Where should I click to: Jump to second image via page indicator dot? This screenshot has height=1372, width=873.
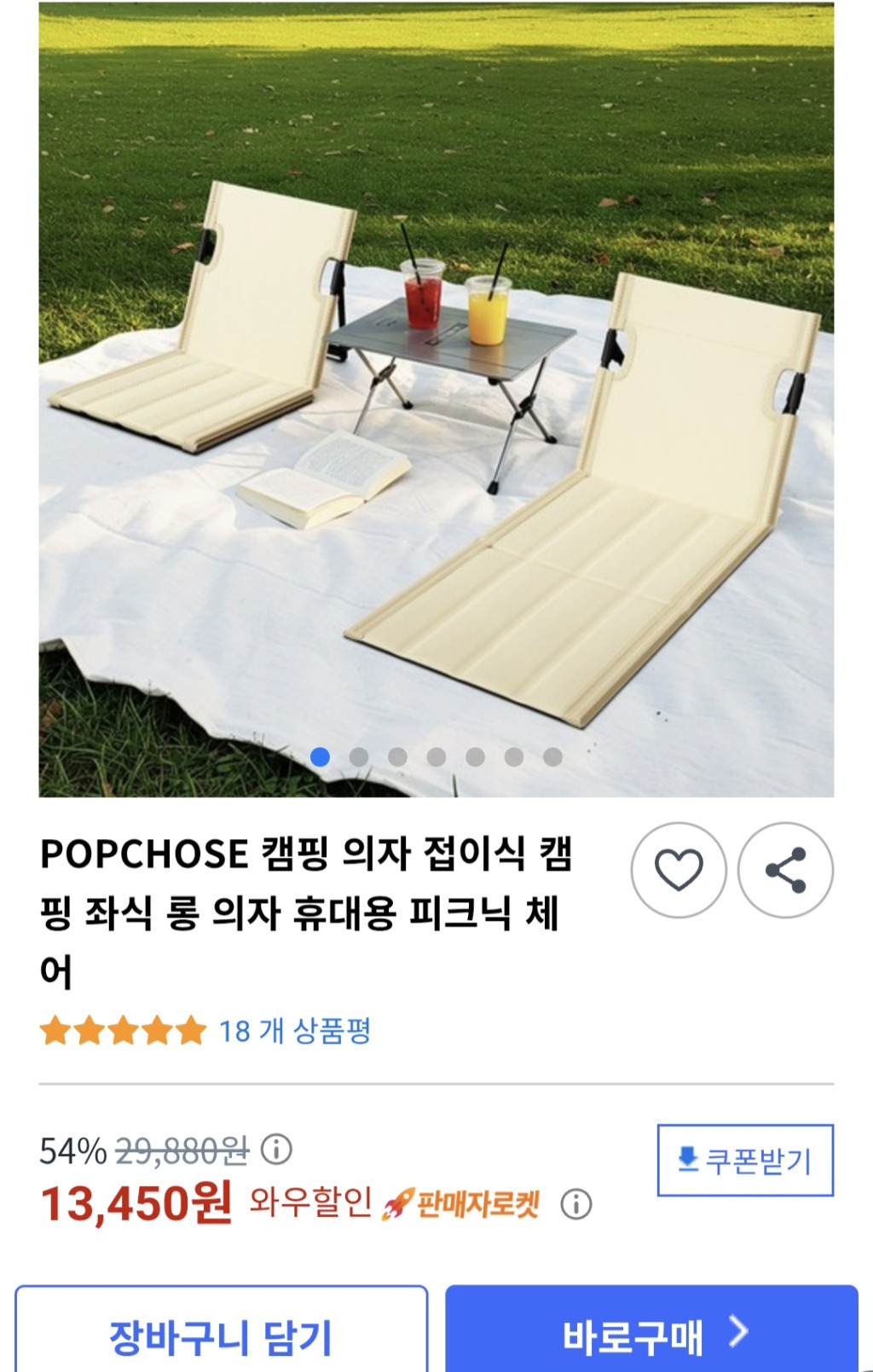click(359, 757)
